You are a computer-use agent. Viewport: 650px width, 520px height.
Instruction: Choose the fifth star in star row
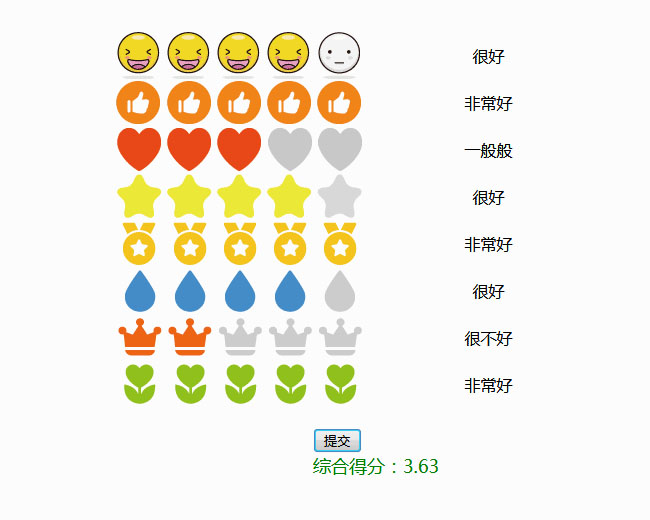click(x=339, y=197)
